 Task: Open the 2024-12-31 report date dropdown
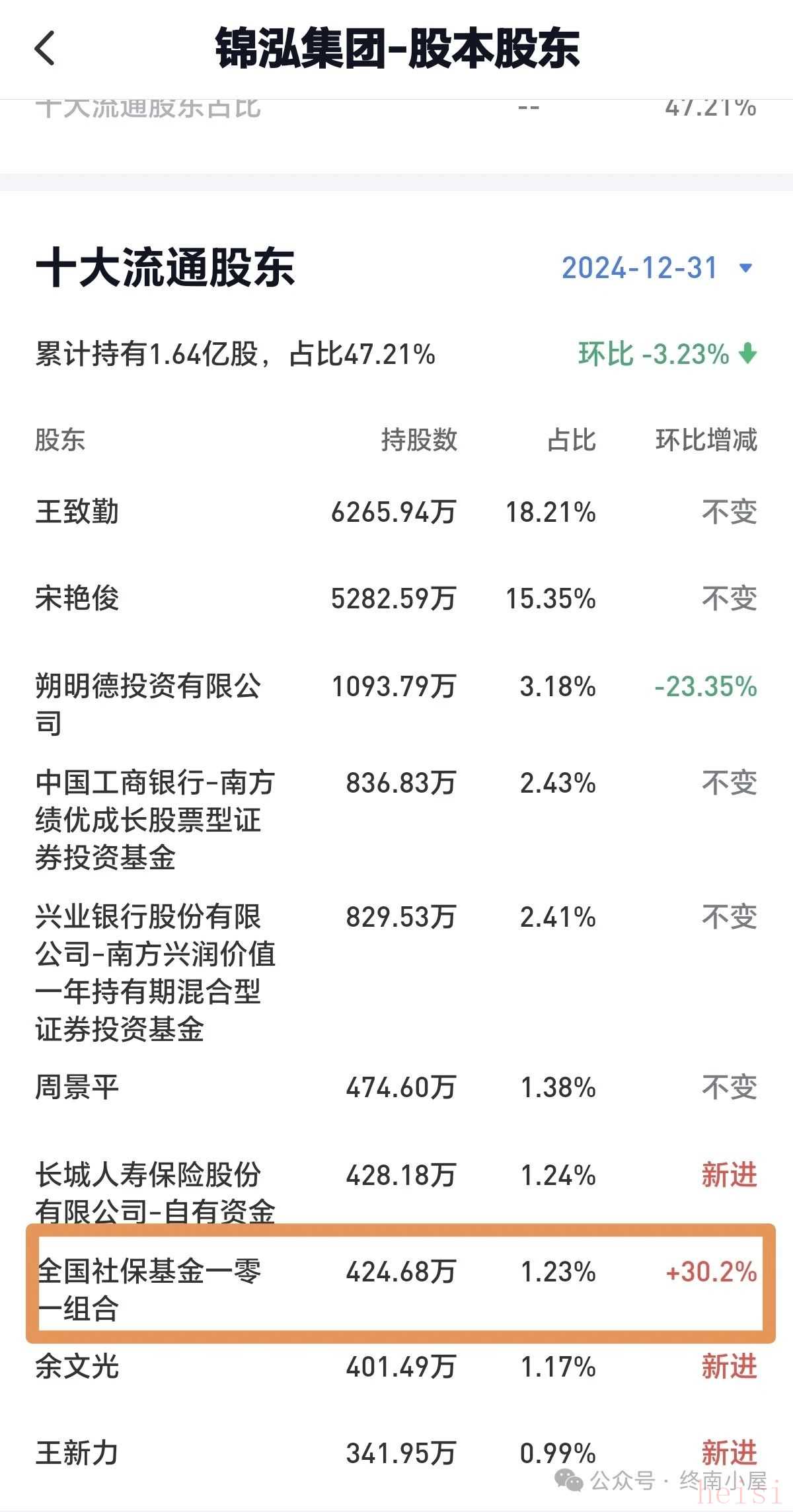[657, 268]
